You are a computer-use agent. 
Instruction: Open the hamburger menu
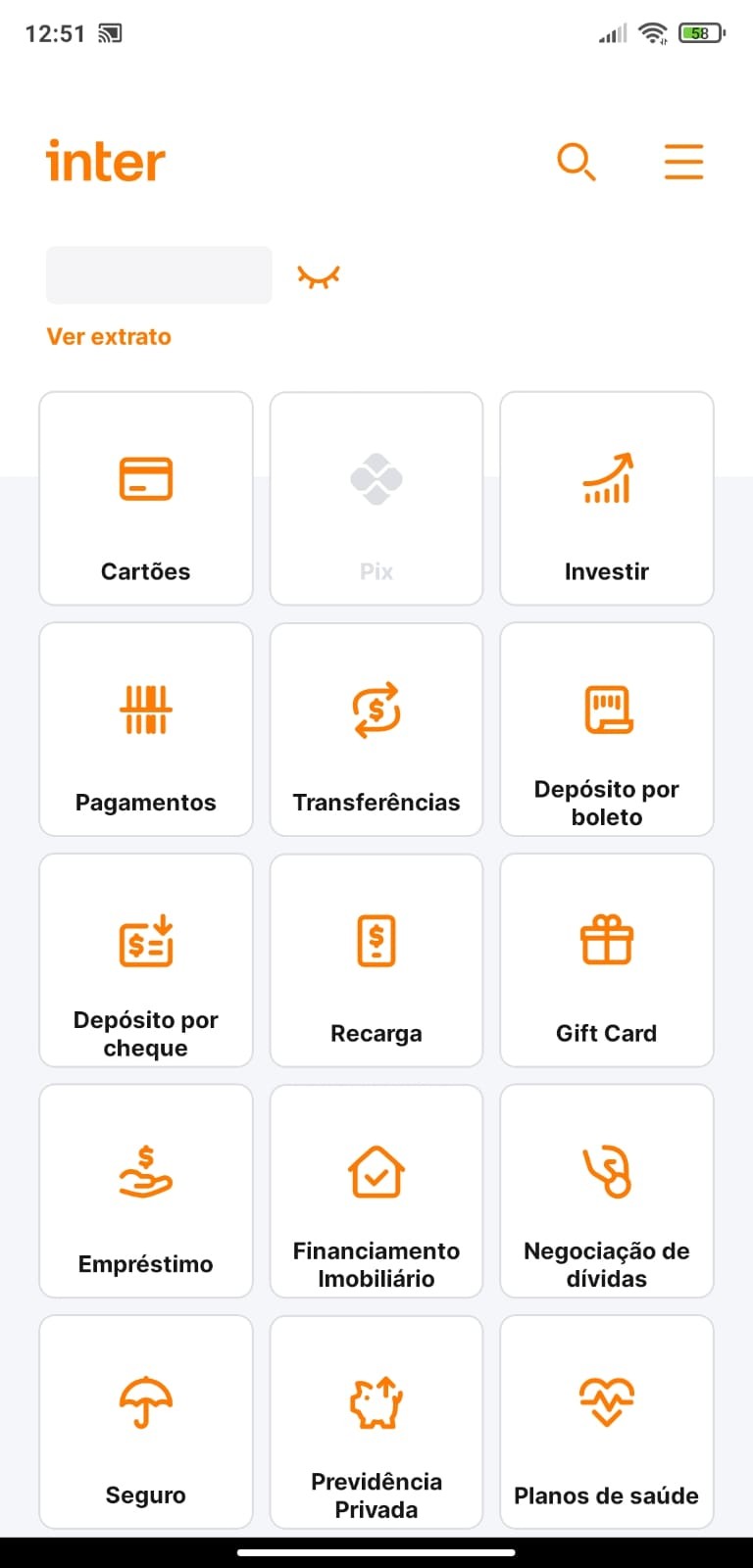(683, 162)
